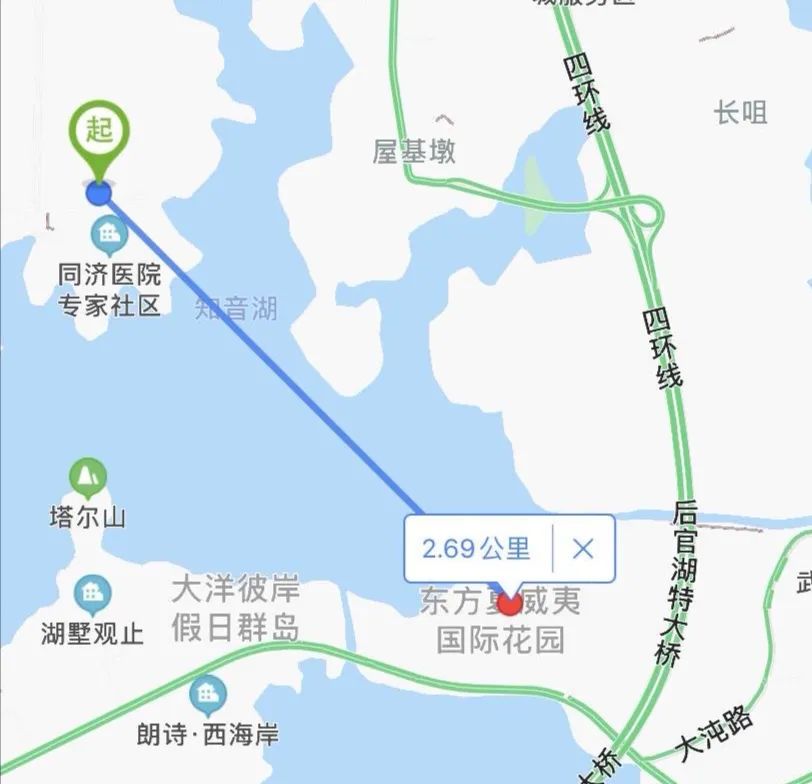The width and height of the screenshot is (812, 784).
Task: Select the red measurement end point
Action: pos(510,604)
